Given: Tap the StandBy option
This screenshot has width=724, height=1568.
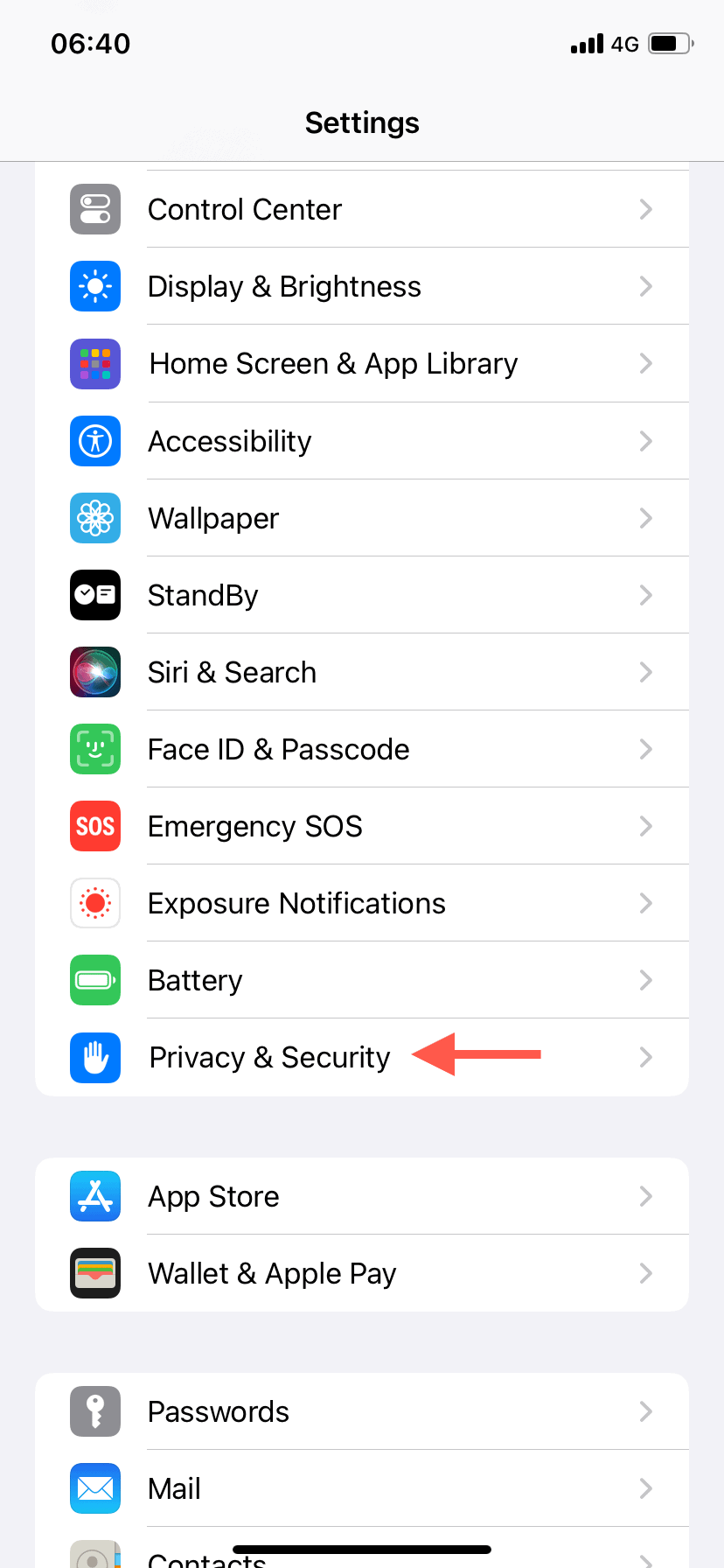Looking at the screenshot, I should [x=203, y=595].
